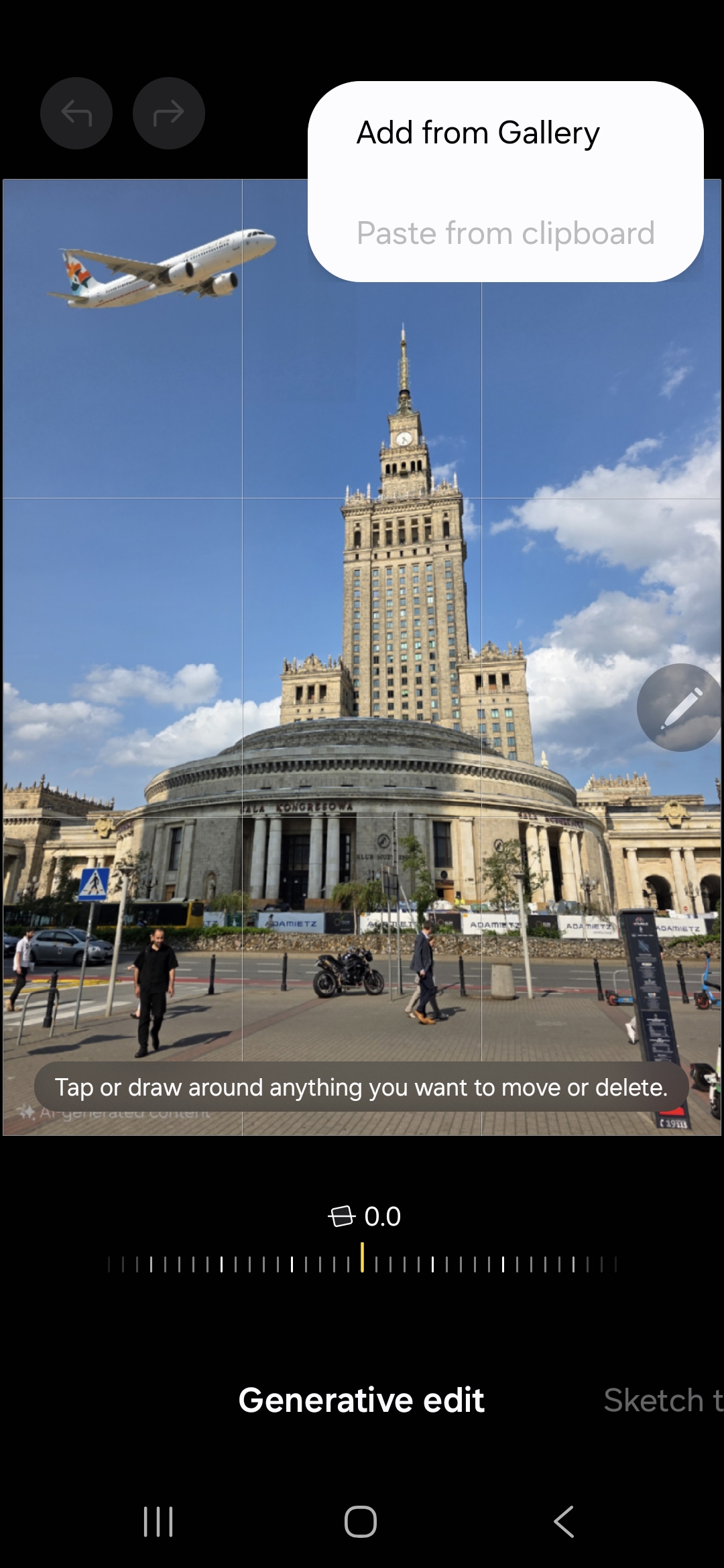Undo the last edit
The width and height of the screenshot is (724, 1568).
(76, 113)
